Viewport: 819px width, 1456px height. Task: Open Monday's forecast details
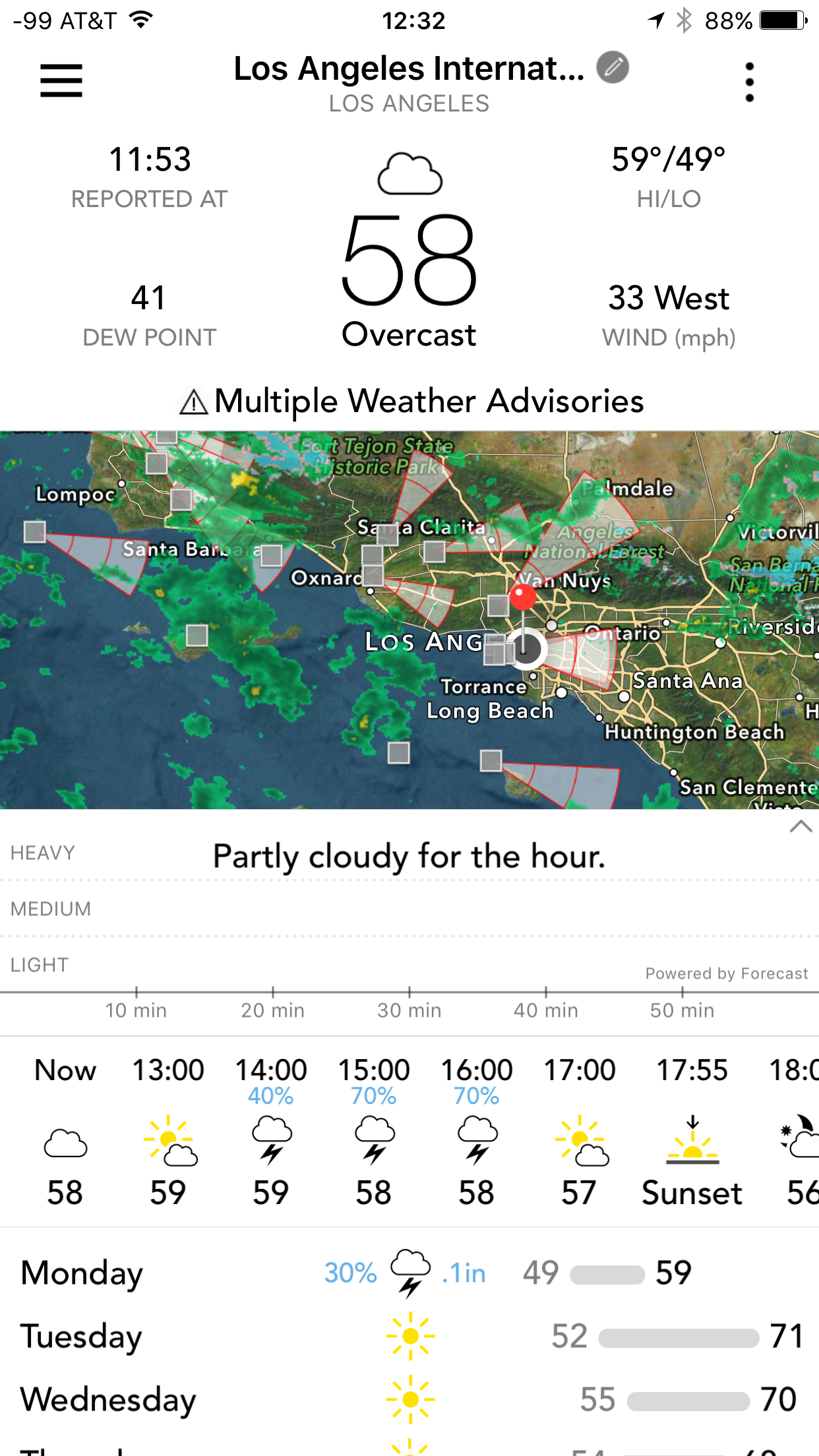409,1273
